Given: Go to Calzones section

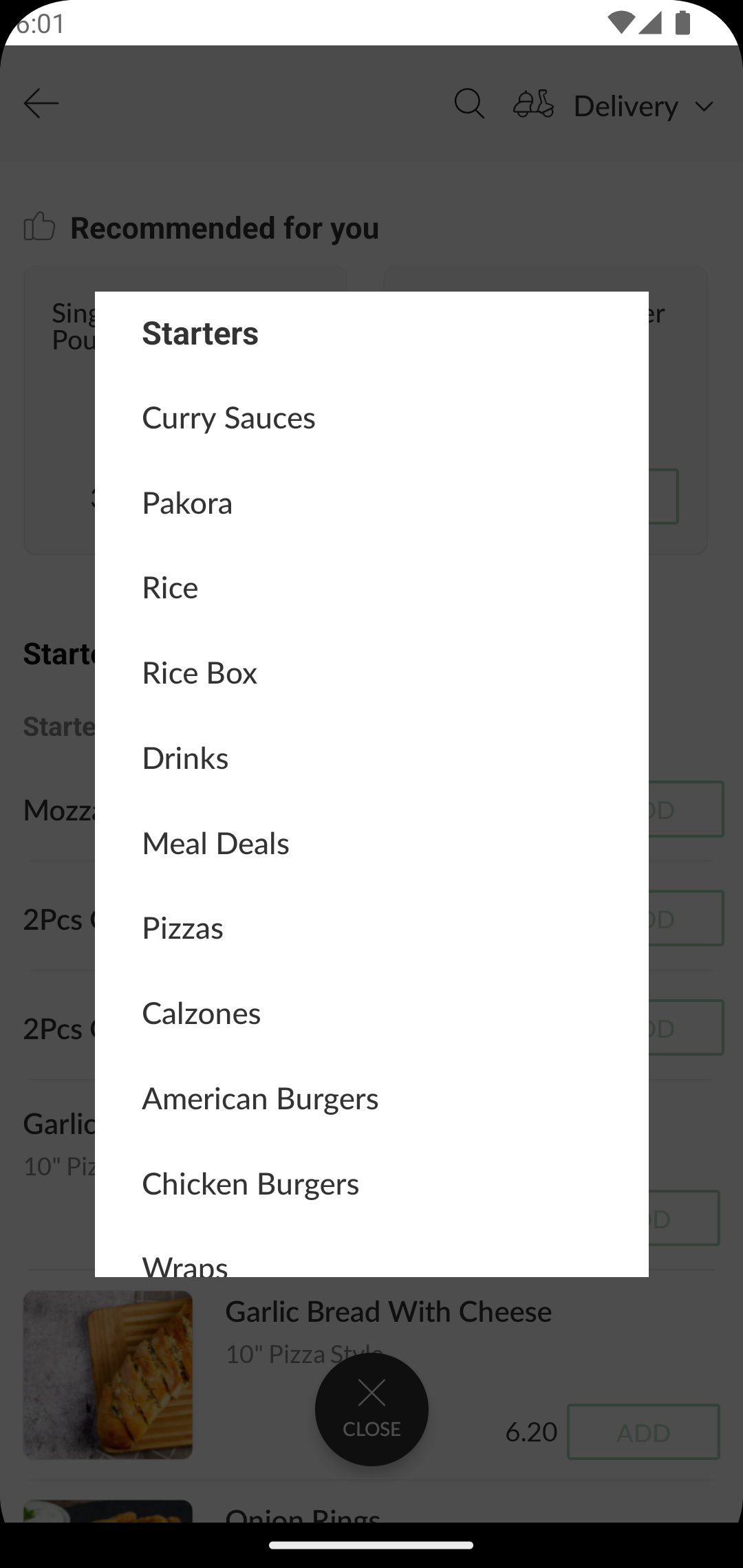Looking at the screenshot, I should pos(201,1014).
